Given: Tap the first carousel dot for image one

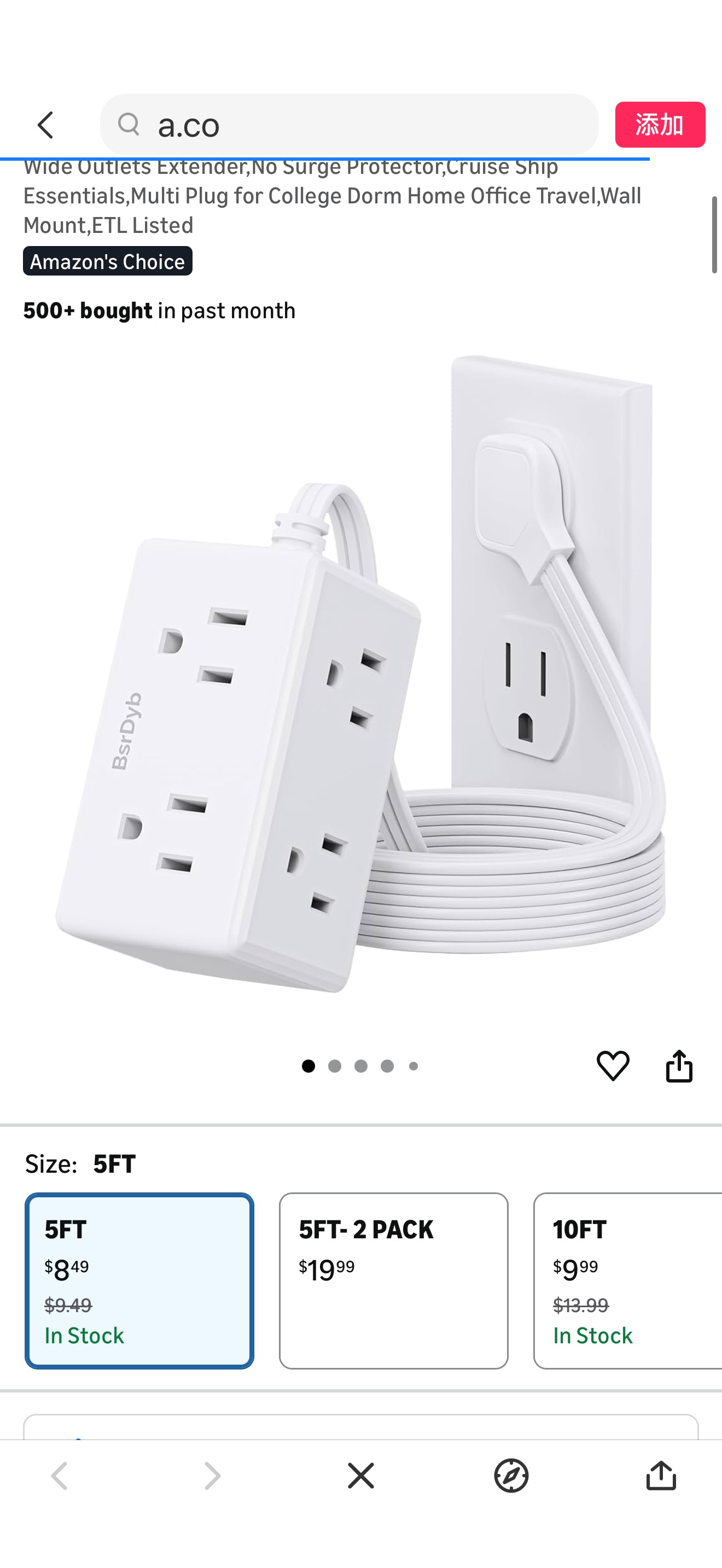Looking at the screenshot, I should tap(309, 1066).
